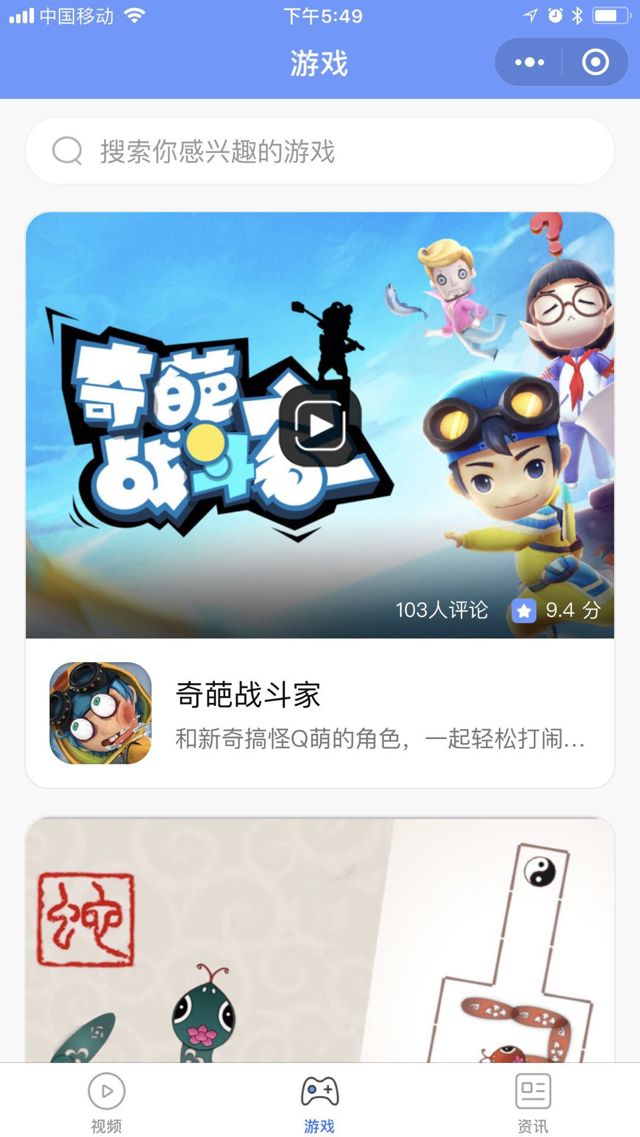Screen dimensions: 640x1137
Task: Open the mini program more options menu
Action: [530, 63]
